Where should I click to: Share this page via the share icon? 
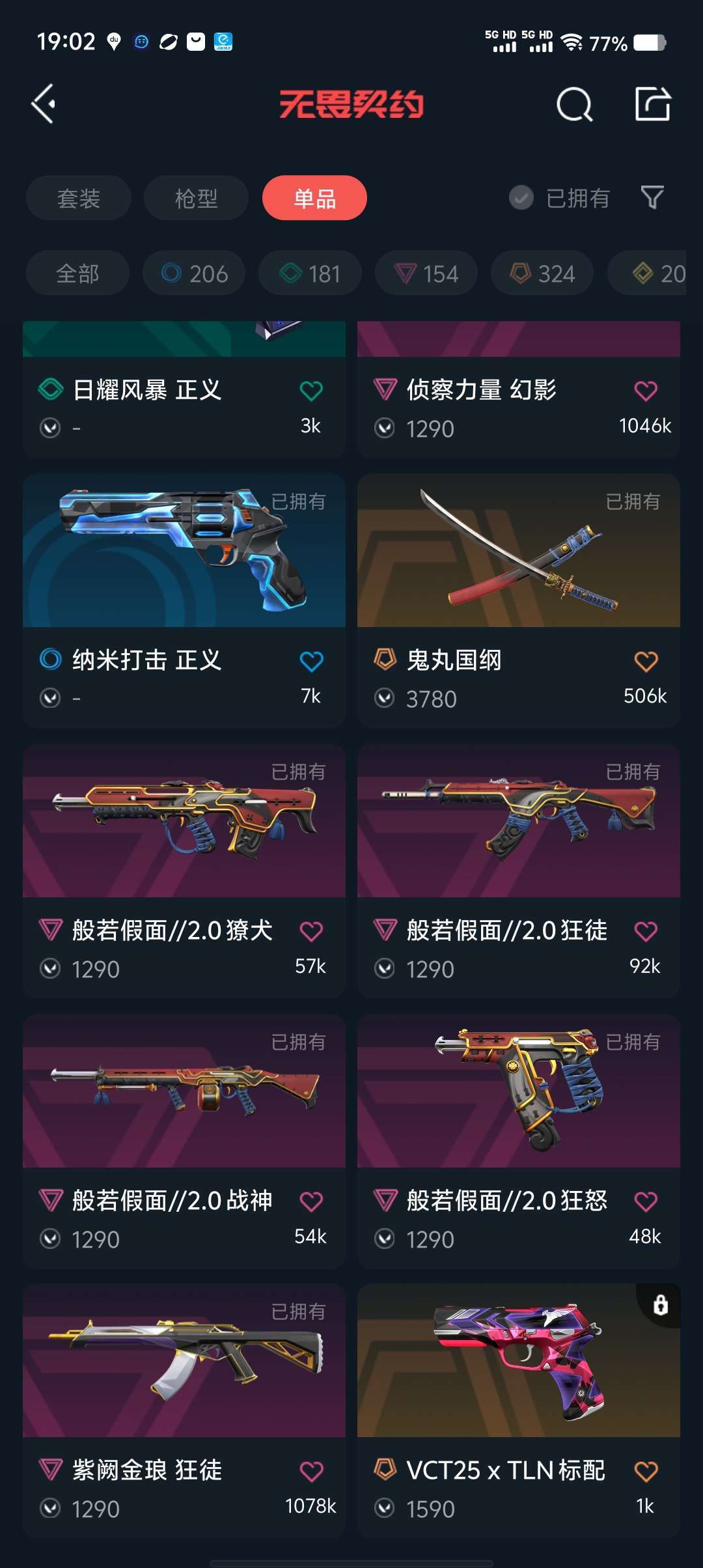click(x=652, y=104)
